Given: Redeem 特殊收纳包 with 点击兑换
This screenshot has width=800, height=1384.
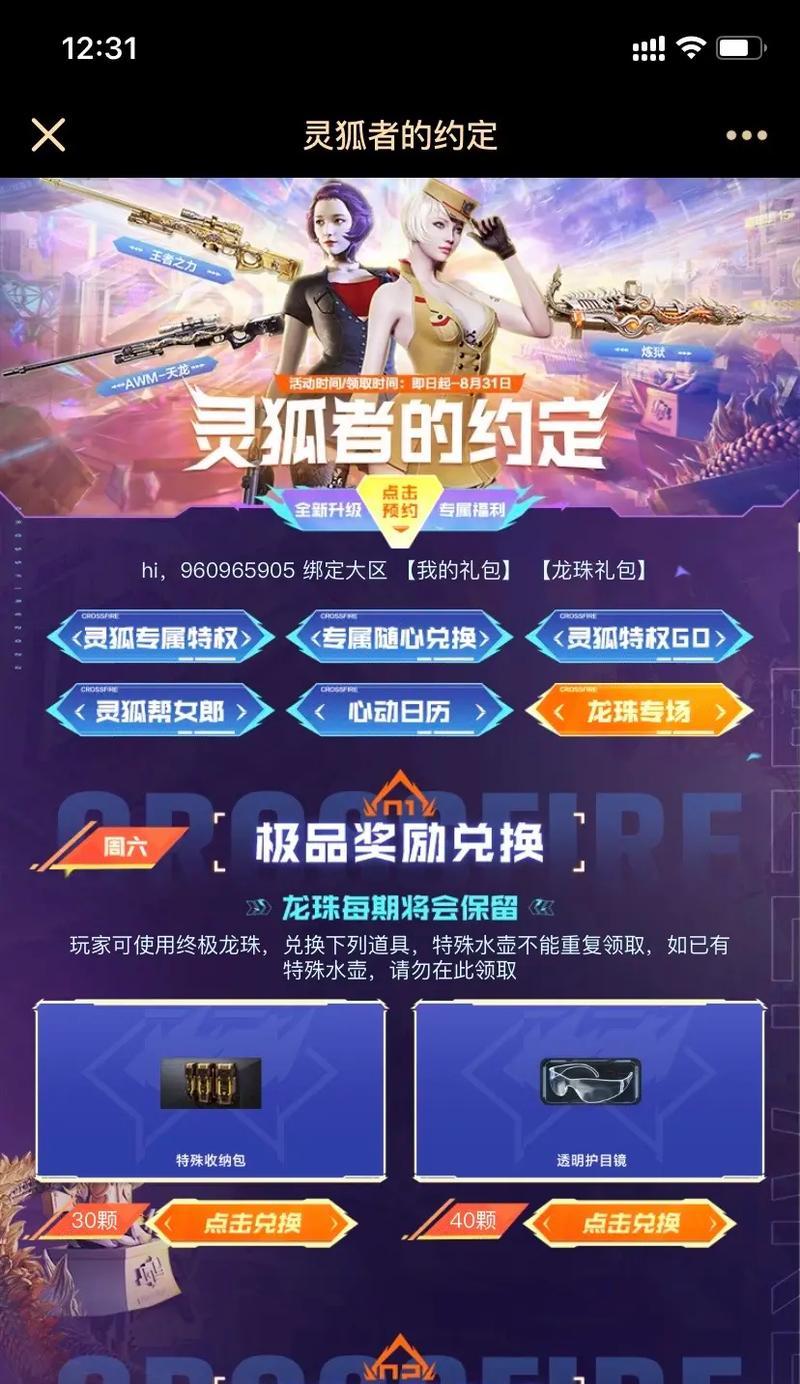Looking at the screenshot, I should pos(252,1223).
